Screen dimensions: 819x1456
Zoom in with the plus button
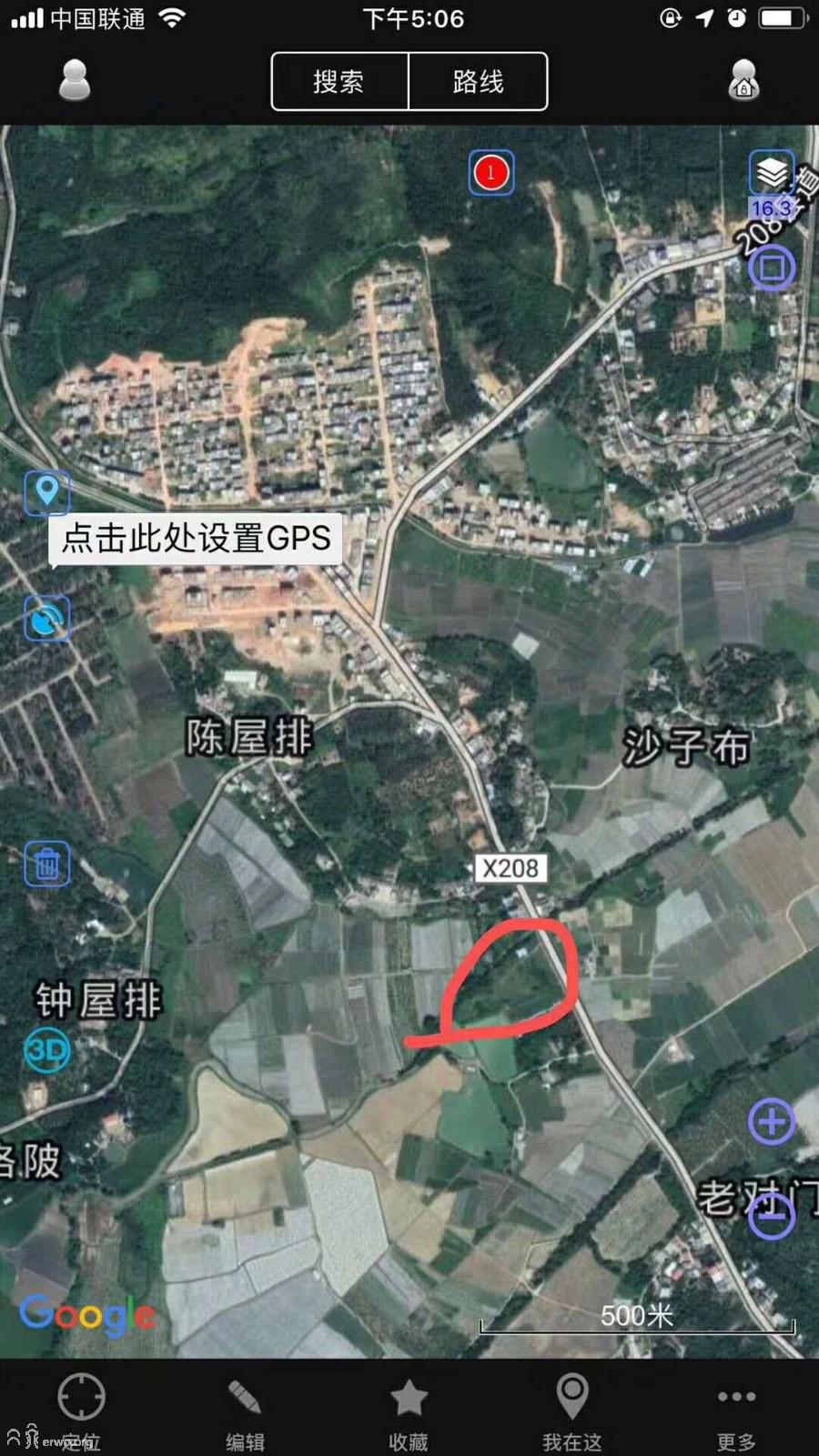tap(772, 1121)
